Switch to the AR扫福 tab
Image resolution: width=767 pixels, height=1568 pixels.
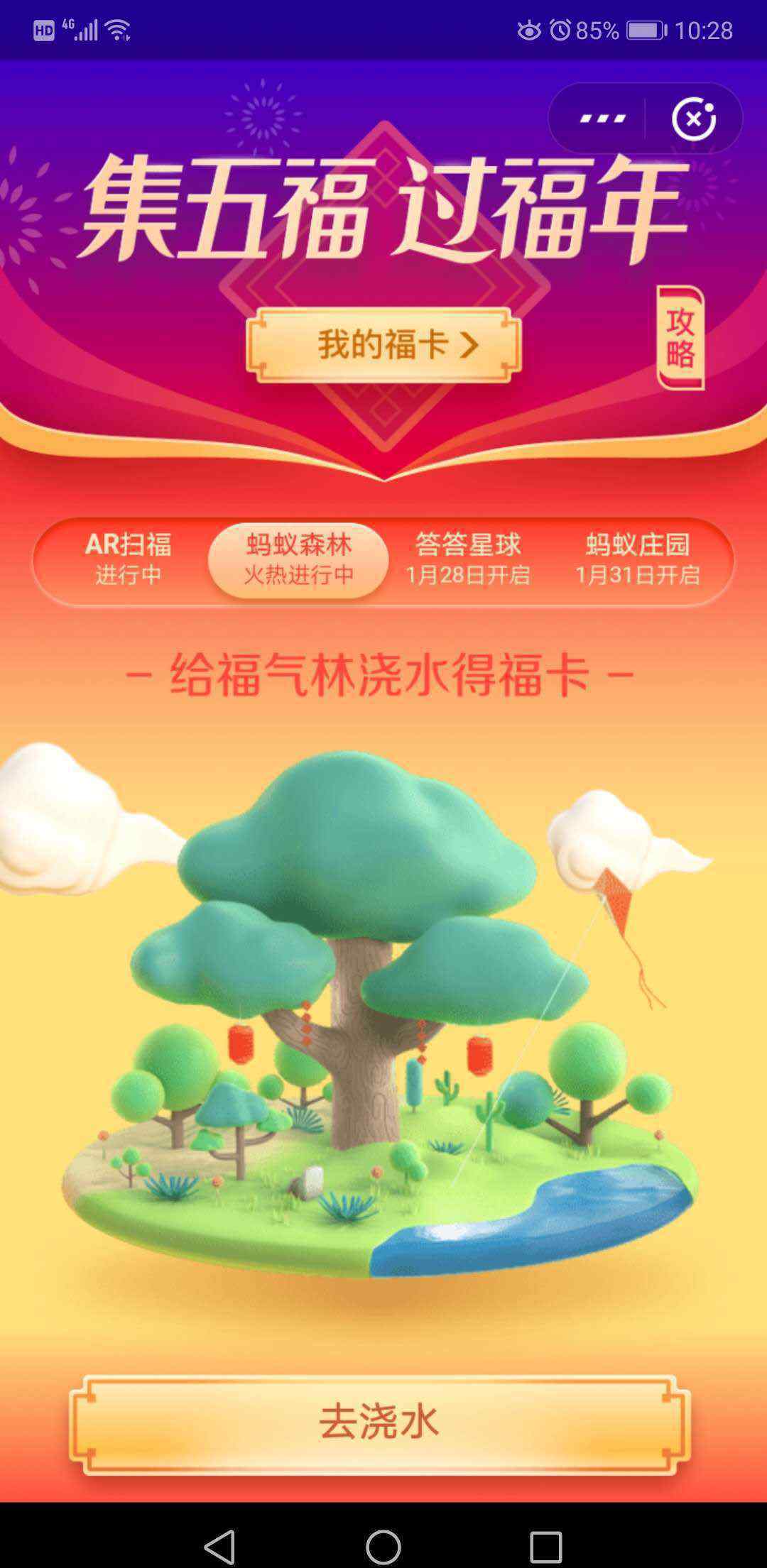click(128, 560)
